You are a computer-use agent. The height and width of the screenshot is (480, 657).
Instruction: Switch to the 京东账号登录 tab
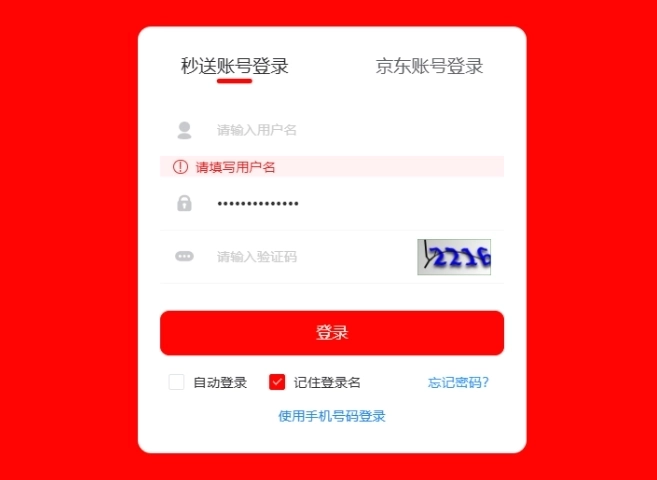(x=429, y=67)
